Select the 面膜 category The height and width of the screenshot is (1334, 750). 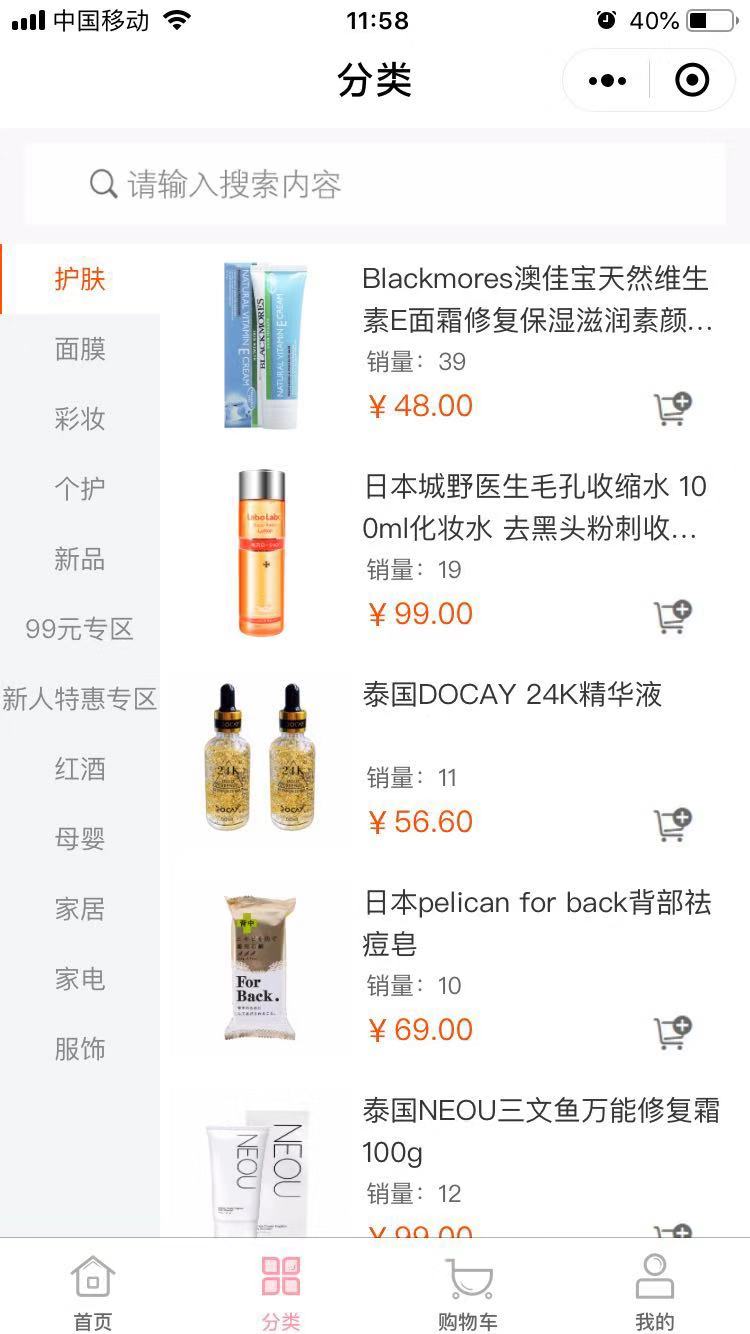(x=80, y=349)
